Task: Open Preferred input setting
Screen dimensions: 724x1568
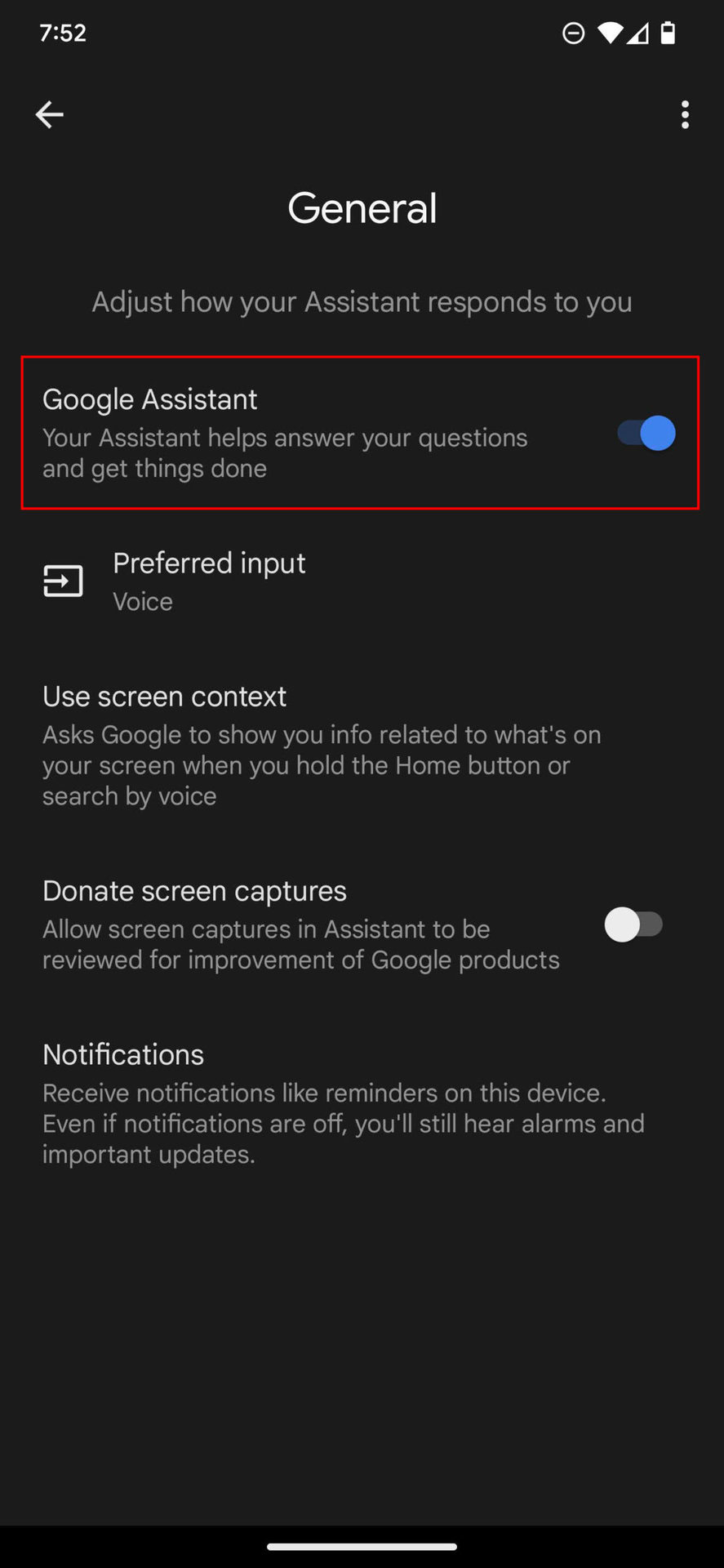Action: [x=362, y=581]
